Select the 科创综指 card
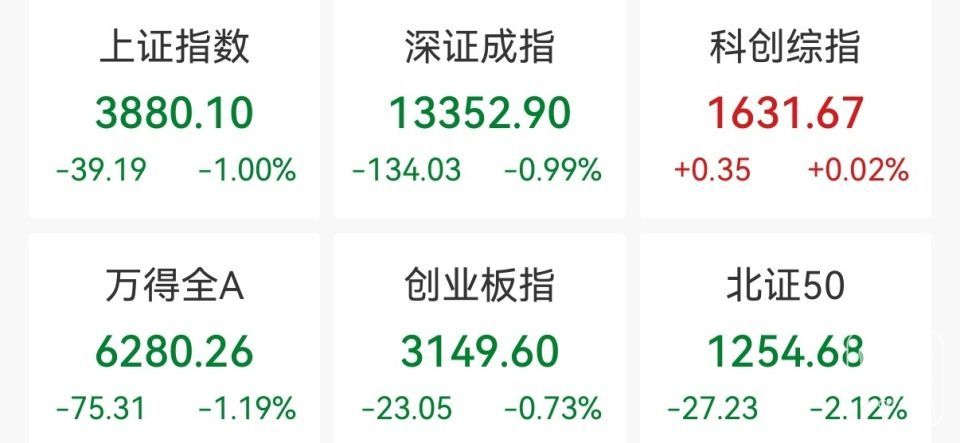This screenshot has height=443, width=960. (x=785, y=110)
